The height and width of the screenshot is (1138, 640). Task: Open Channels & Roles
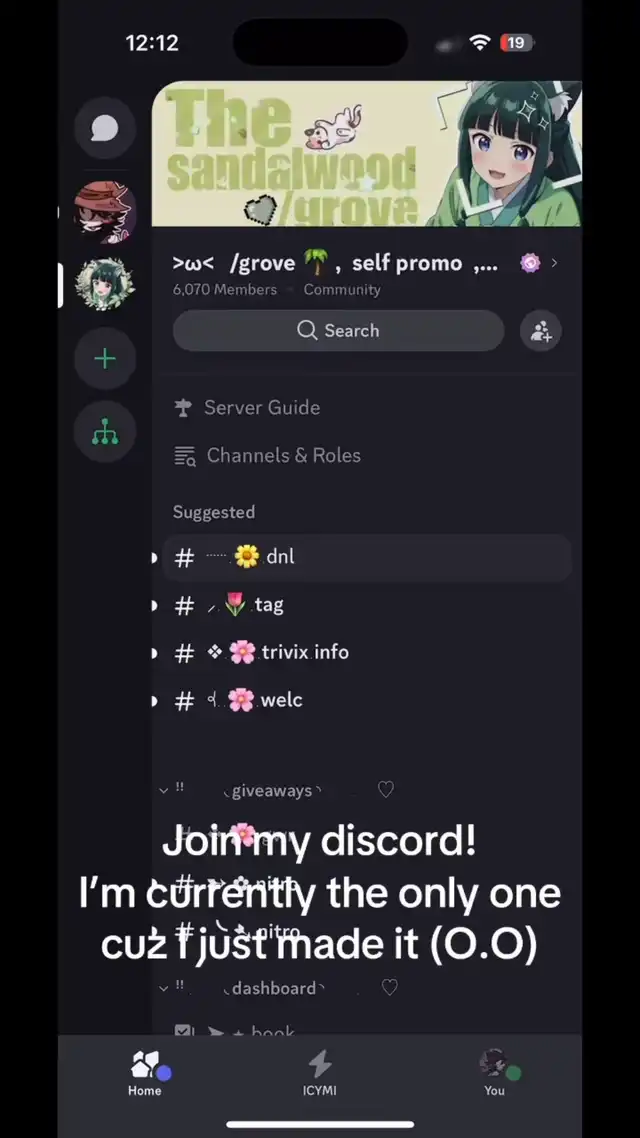click(282, 456)
